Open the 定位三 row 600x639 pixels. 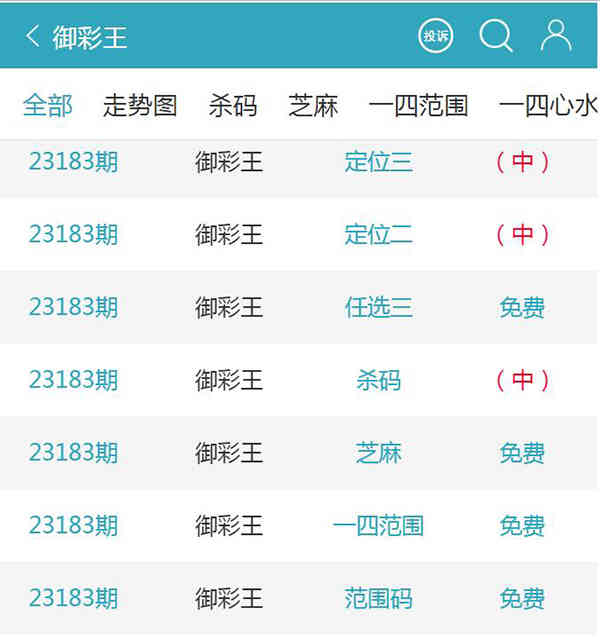point(378,162)
